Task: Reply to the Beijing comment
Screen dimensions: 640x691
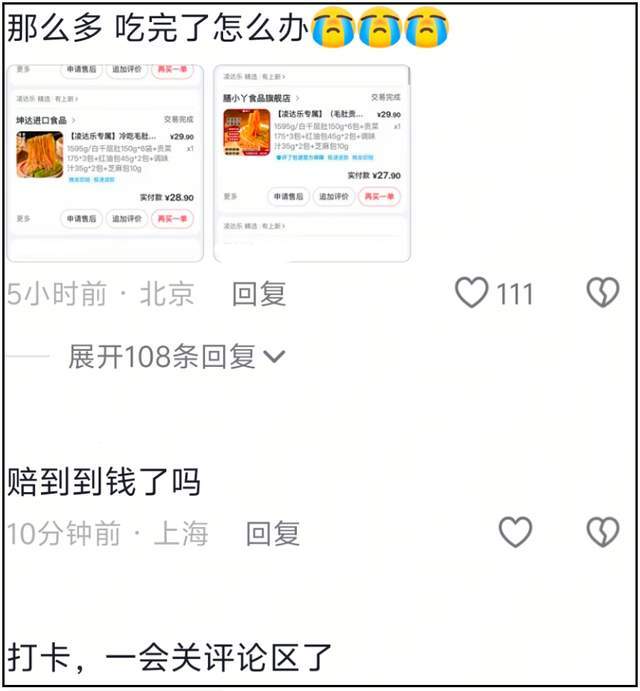Action: 259,294
